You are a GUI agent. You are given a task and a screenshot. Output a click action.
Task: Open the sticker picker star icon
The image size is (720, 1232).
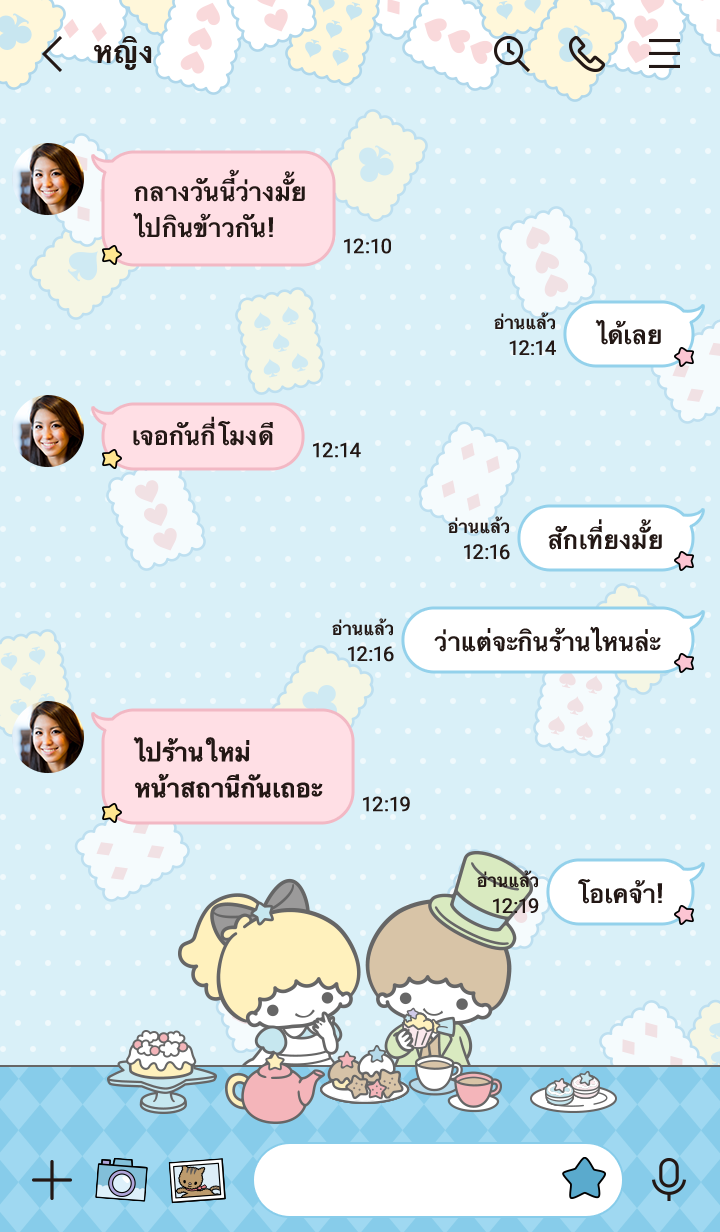point(584,1180)
